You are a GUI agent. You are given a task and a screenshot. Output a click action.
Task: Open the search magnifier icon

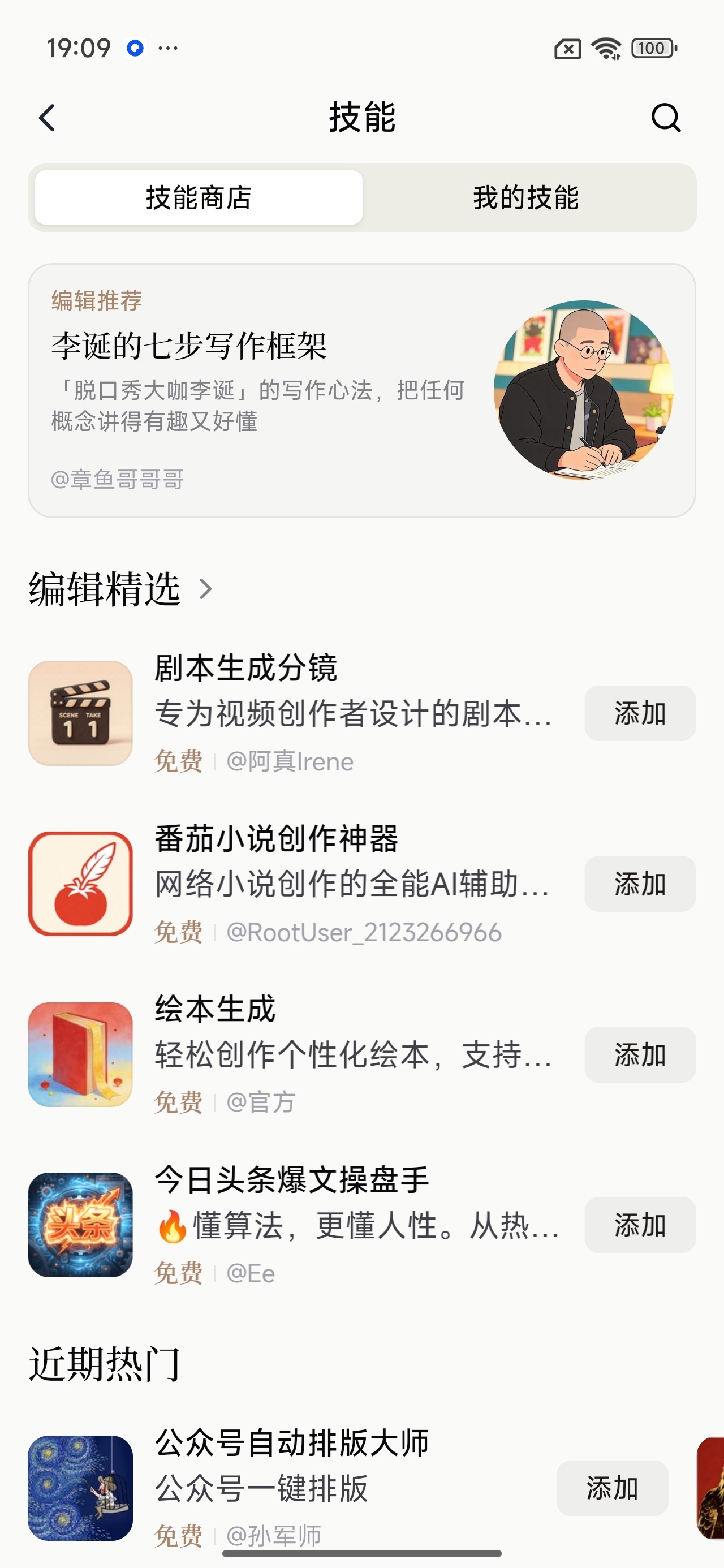pos(666,118)
